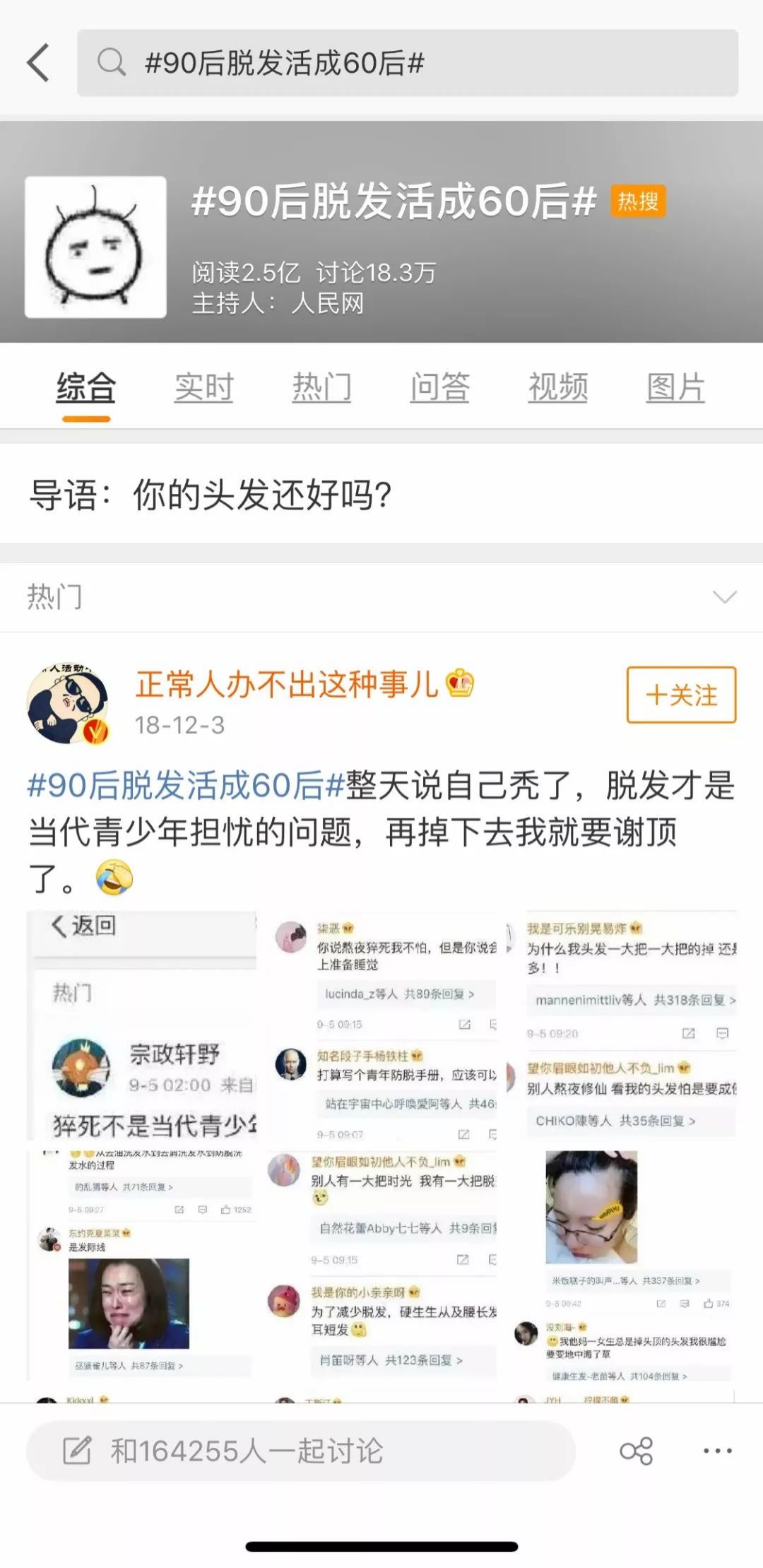Tap the crown VIP icon beside the username
This screenshot has height=1568, width=763.
[460, 683]
